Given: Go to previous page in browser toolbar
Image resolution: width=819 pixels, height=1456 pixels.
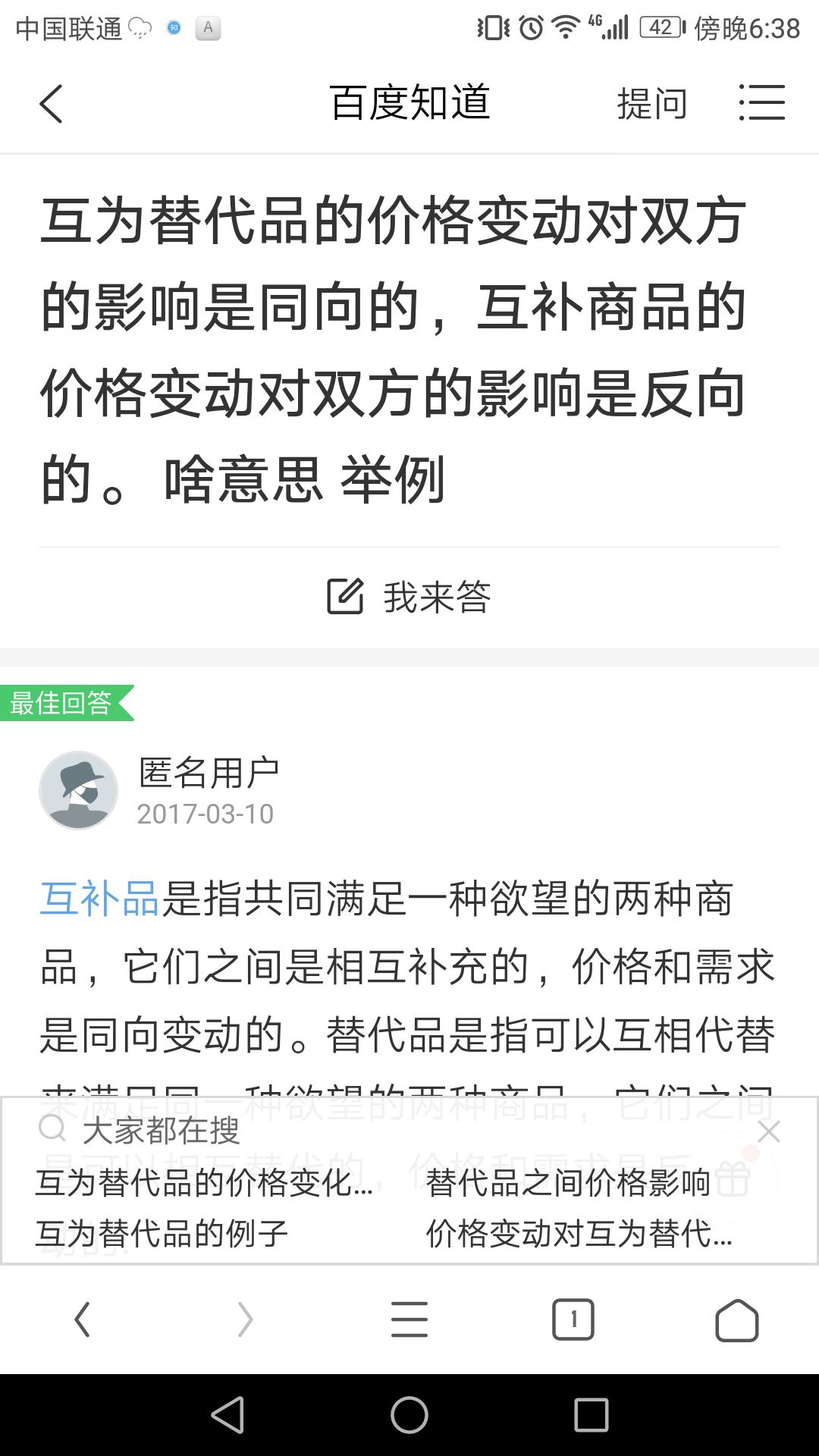Looking at the screenshot, I should 82,1319.
